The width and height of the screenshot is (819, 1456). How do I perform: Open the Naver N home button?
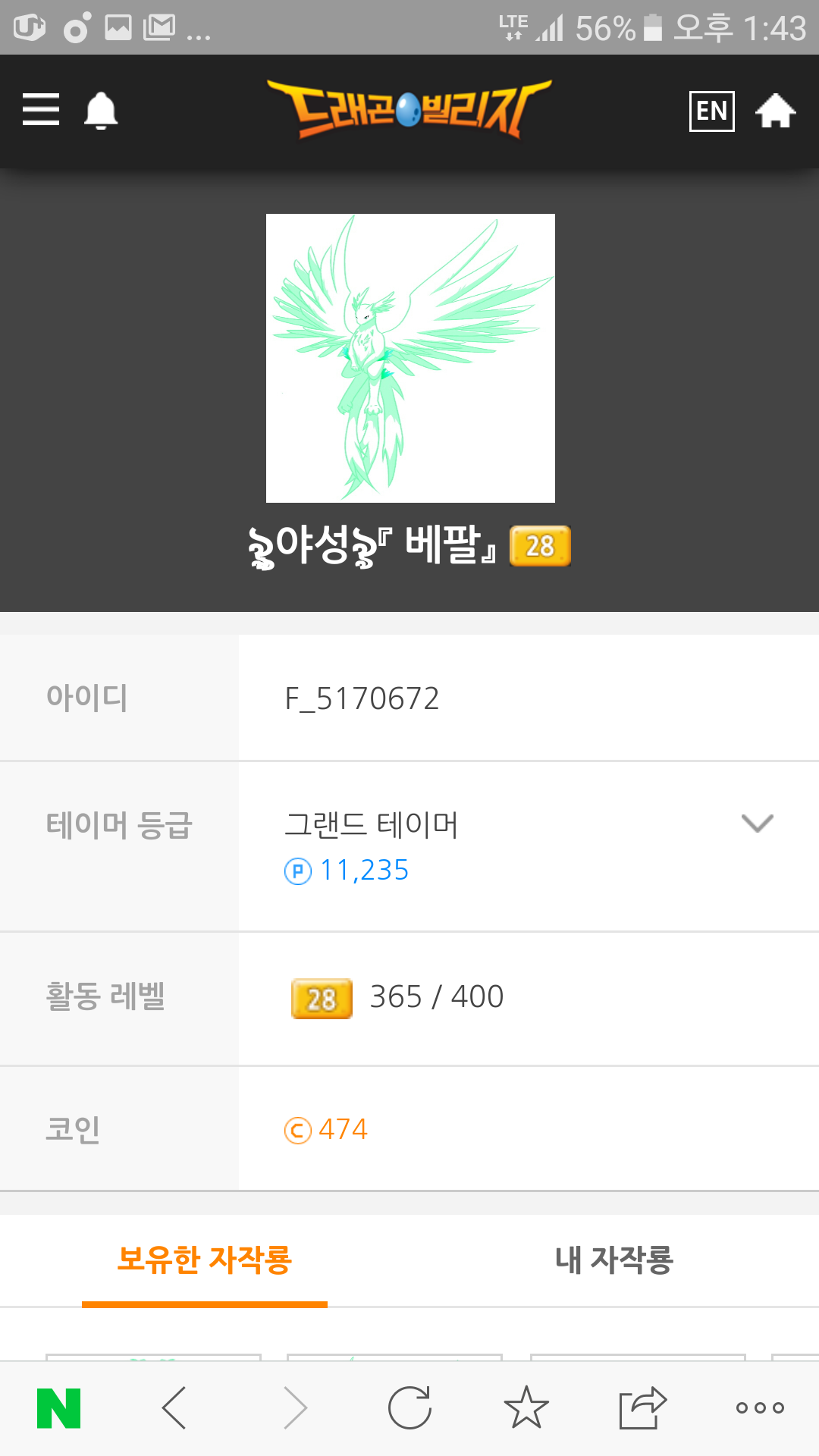click(x=59, y=1408)
